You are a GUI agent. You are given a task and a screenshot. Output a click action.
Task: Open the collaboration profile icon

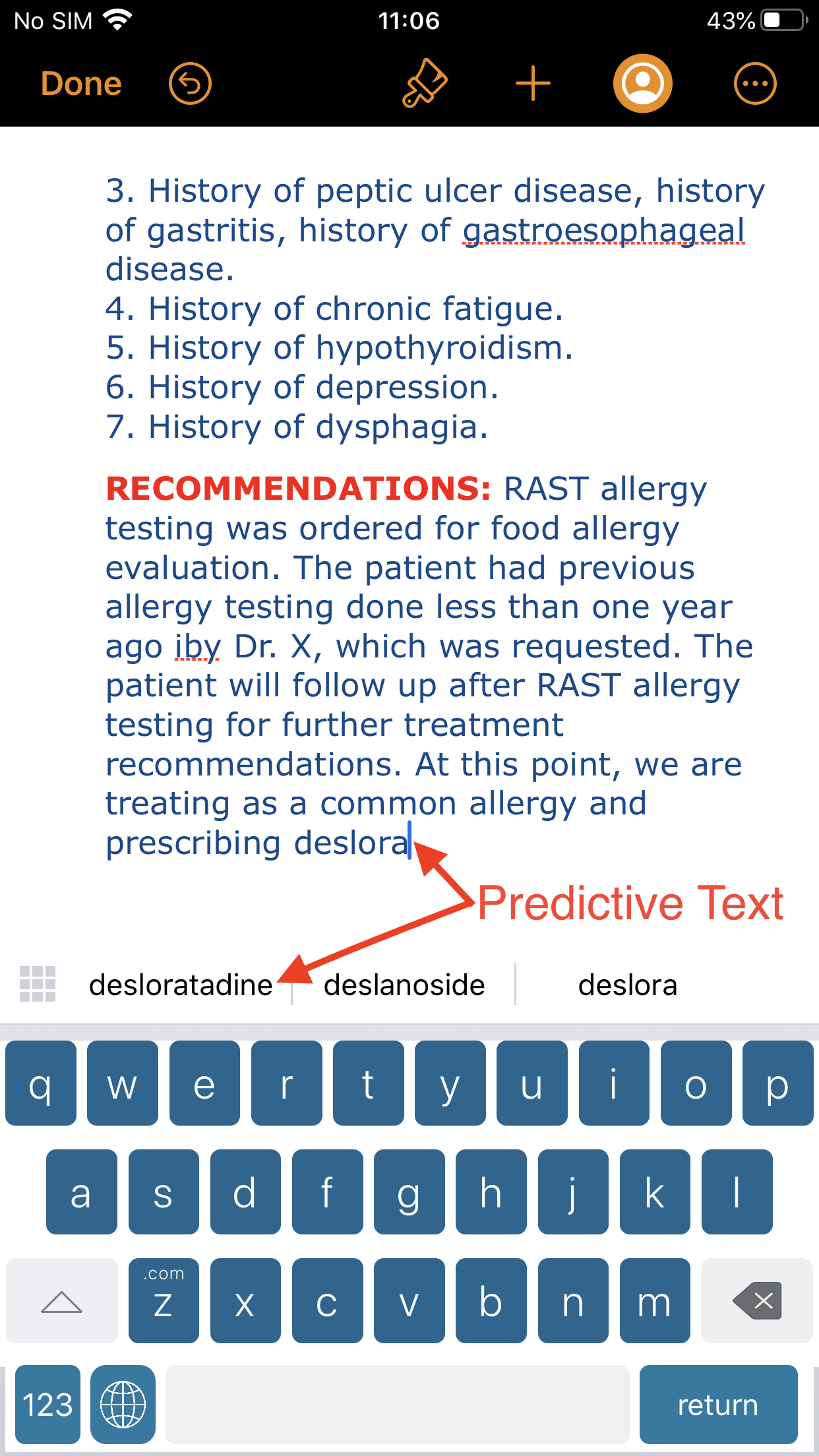[643, 84]
